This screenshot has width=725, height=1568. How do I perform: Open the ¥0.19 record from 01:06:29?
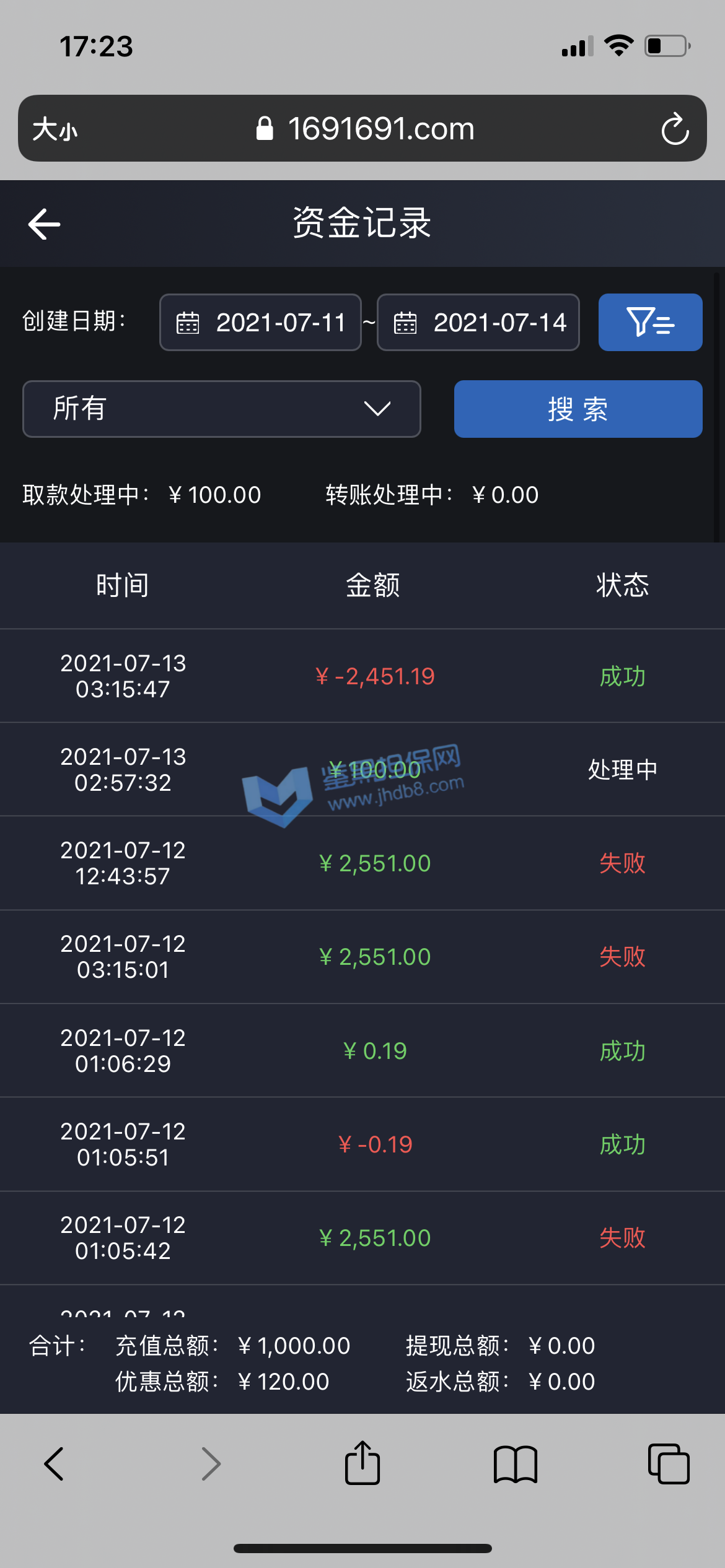(362, 1051)
